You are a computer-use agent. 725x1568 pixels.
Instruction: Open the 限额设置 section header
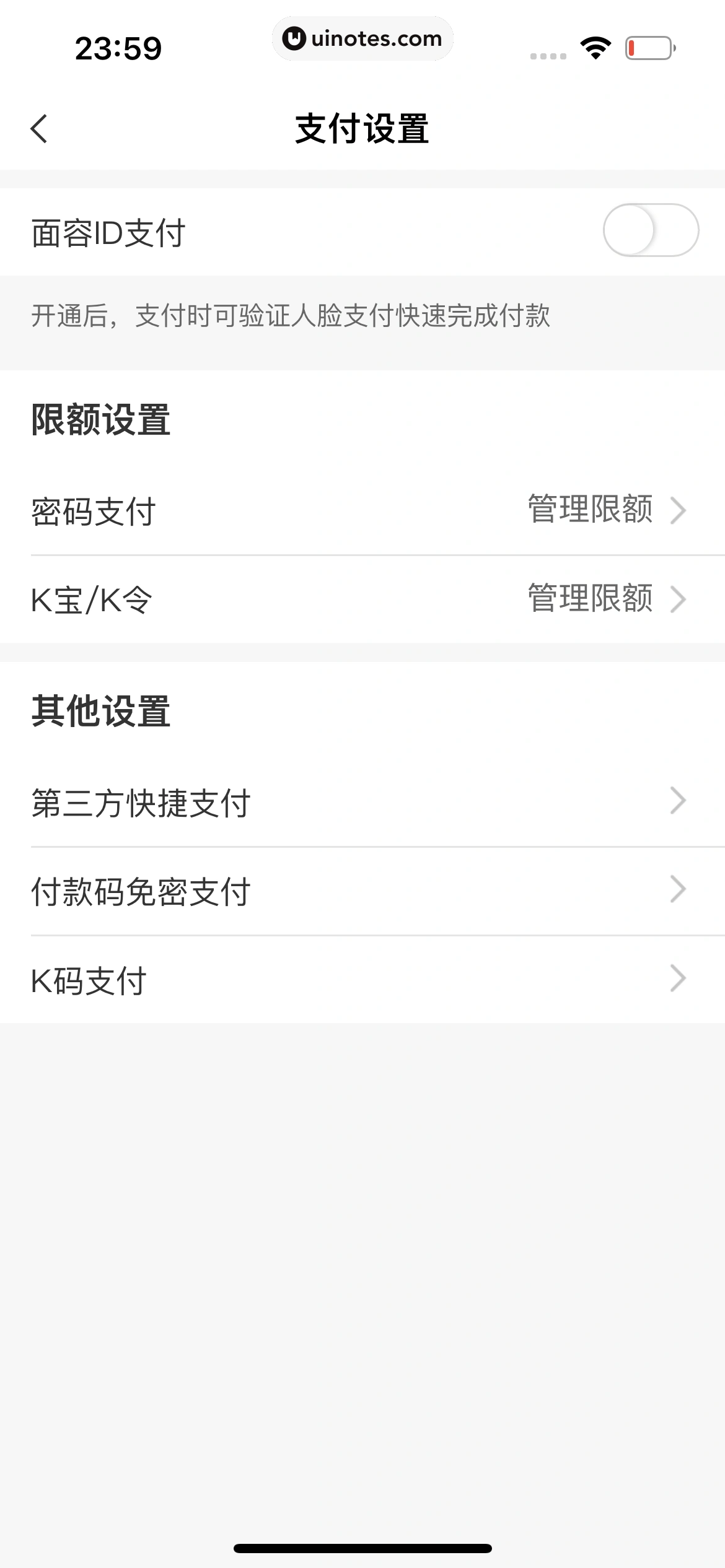pos(101,420)
